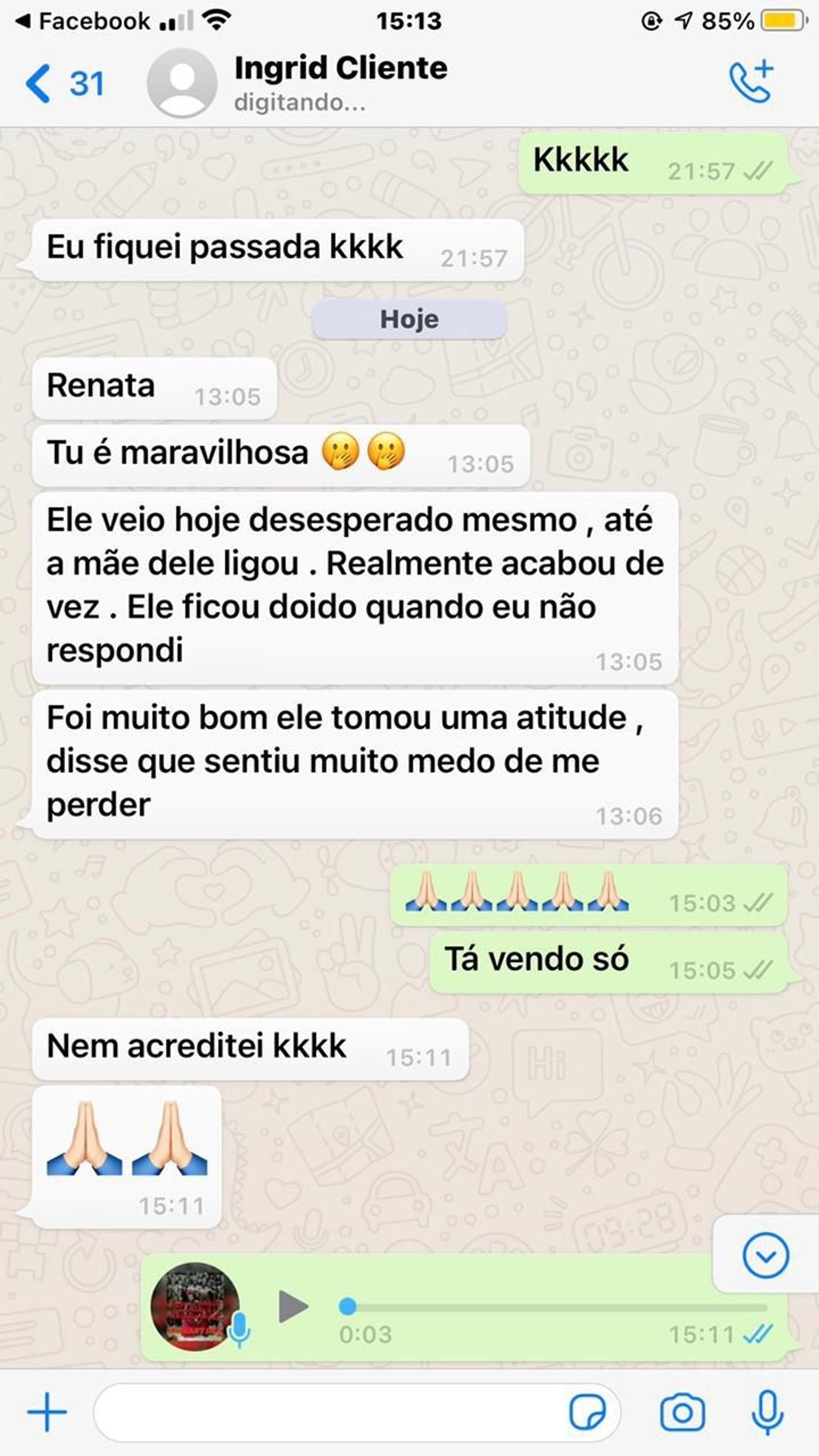Image resolution: width=819 pixels, height=1456 pixels.
Task: Open Ingrid Cliente contact info
Action: (x=341, y=82)
